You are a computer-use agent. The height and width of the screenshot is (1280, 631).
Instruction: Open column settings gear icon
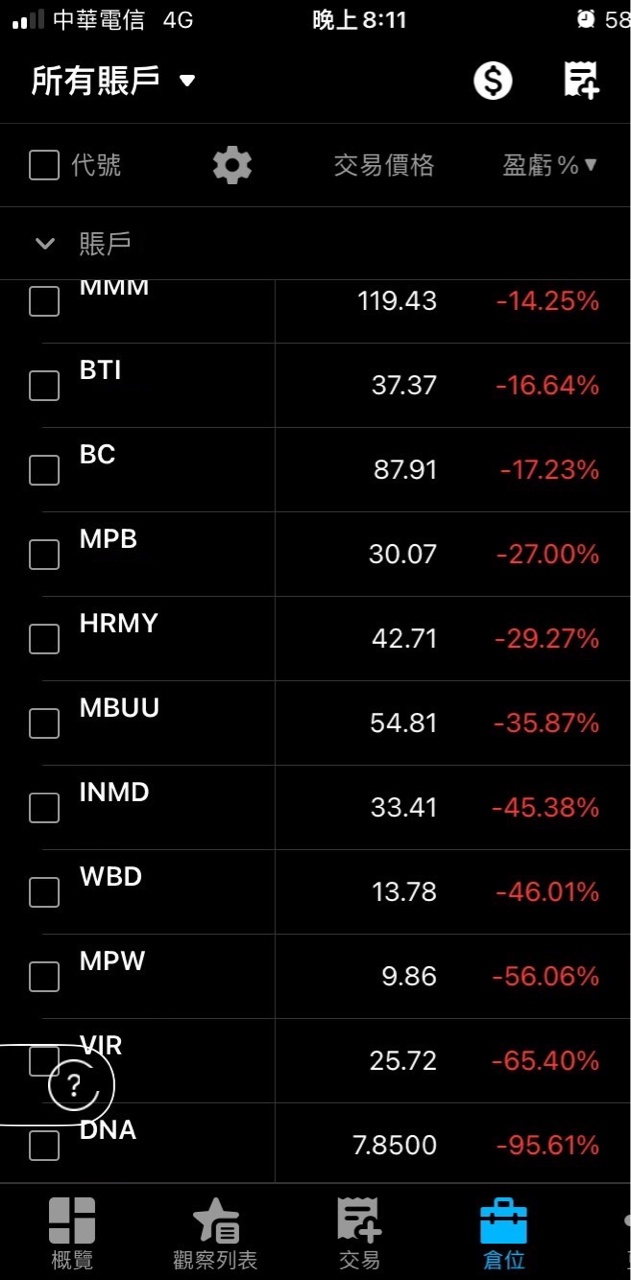pos(232,165)
